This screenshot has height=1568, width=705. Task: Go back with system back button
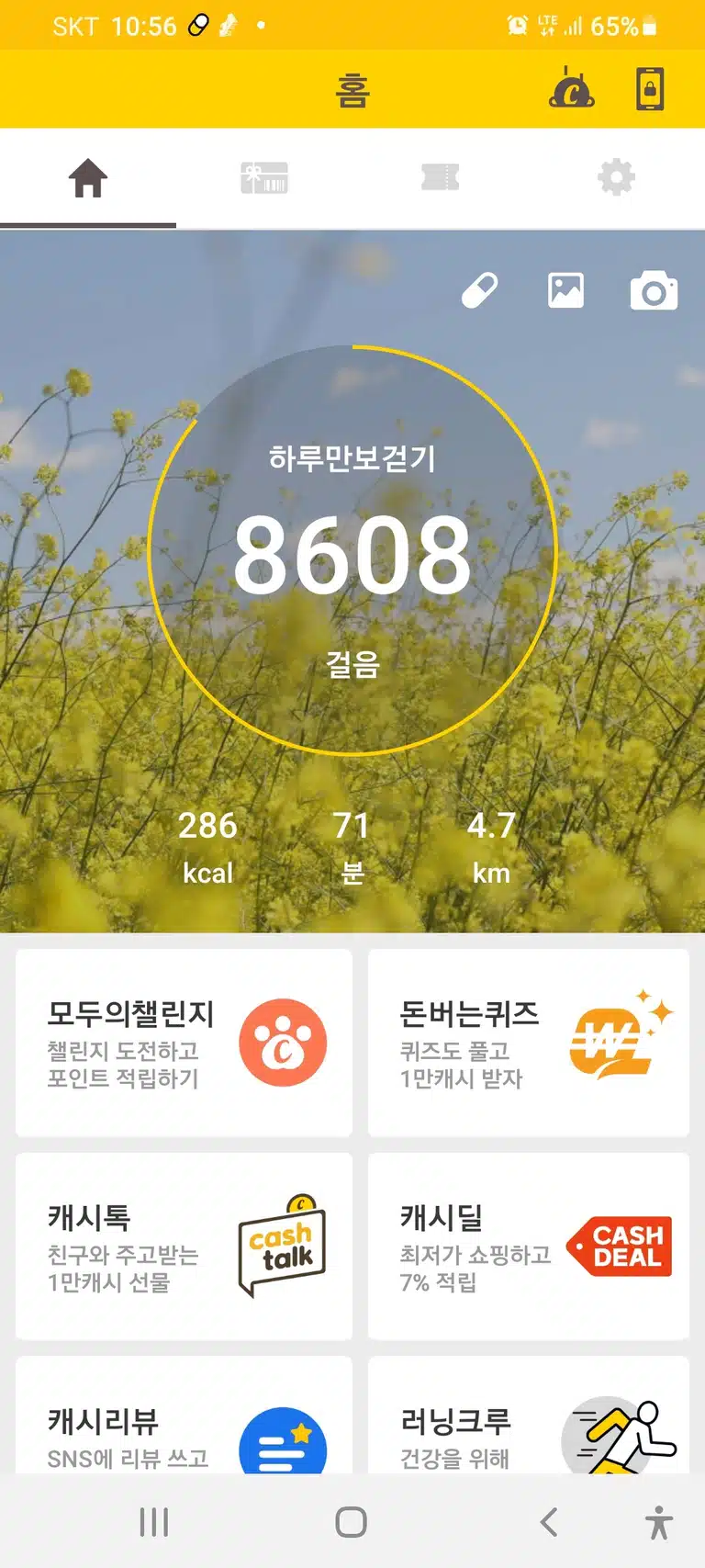click(549, 1522)
